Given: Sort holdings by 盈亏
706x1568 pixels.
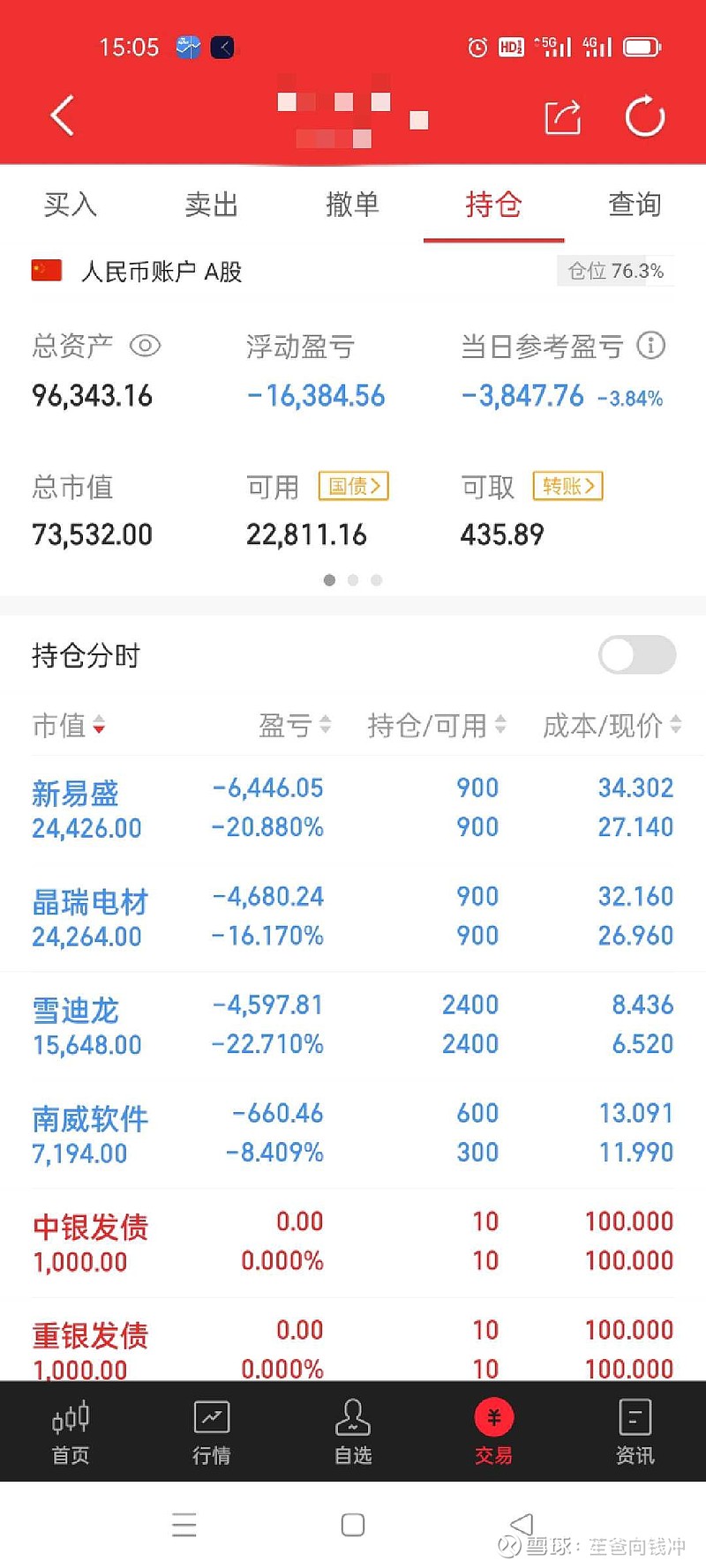Looking at the screenshot, I should (295, 725).
